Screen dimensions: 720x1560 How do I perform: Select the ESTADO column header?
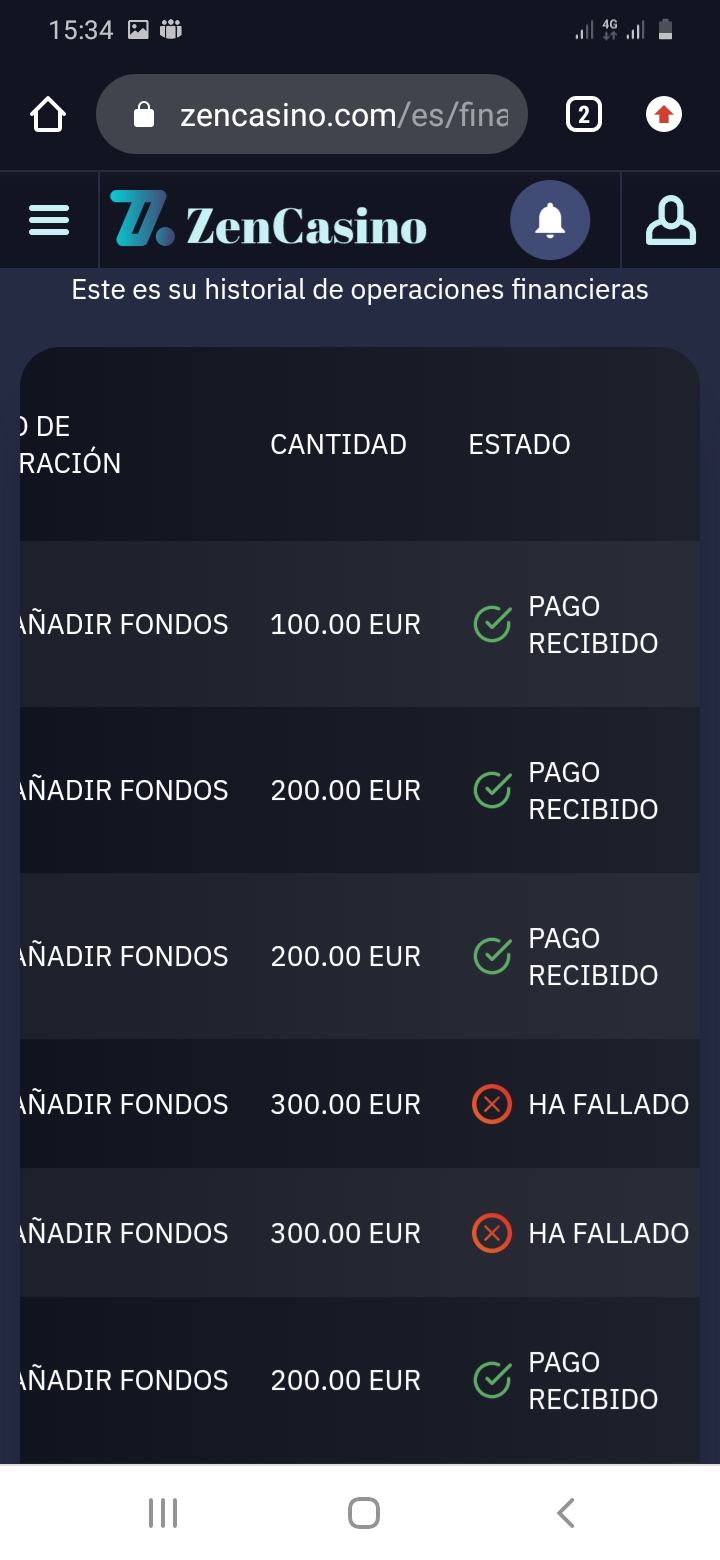[x=519, y=444]
